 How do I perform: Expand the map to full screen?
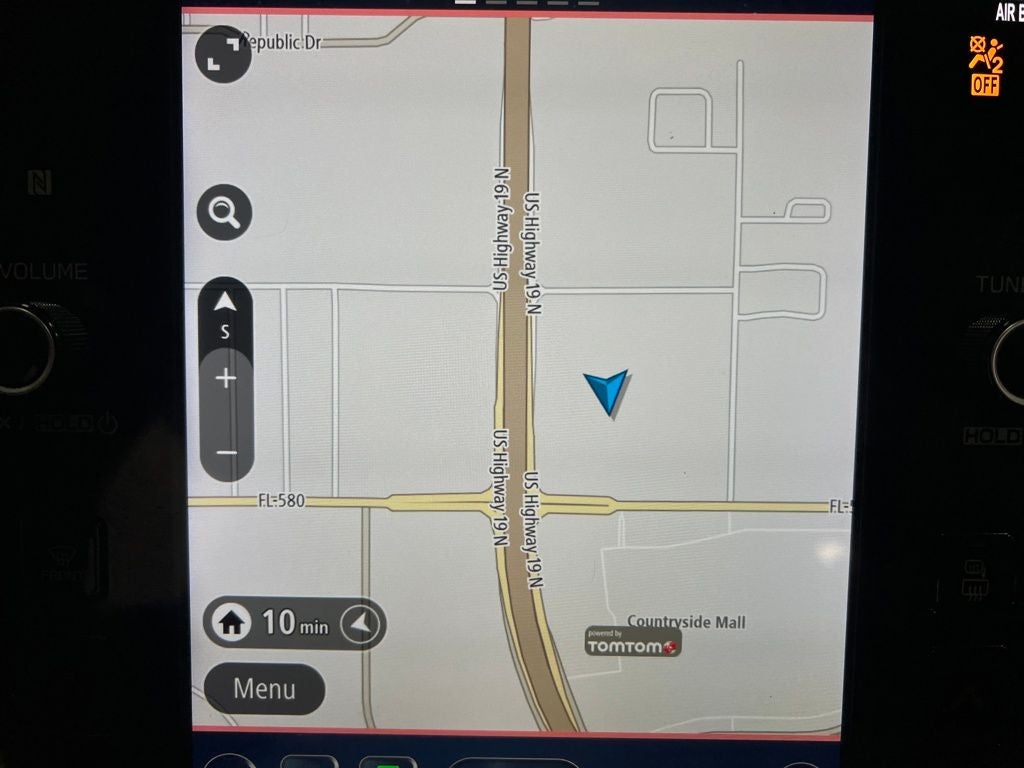pyautogui.click(x=224, y=55)
